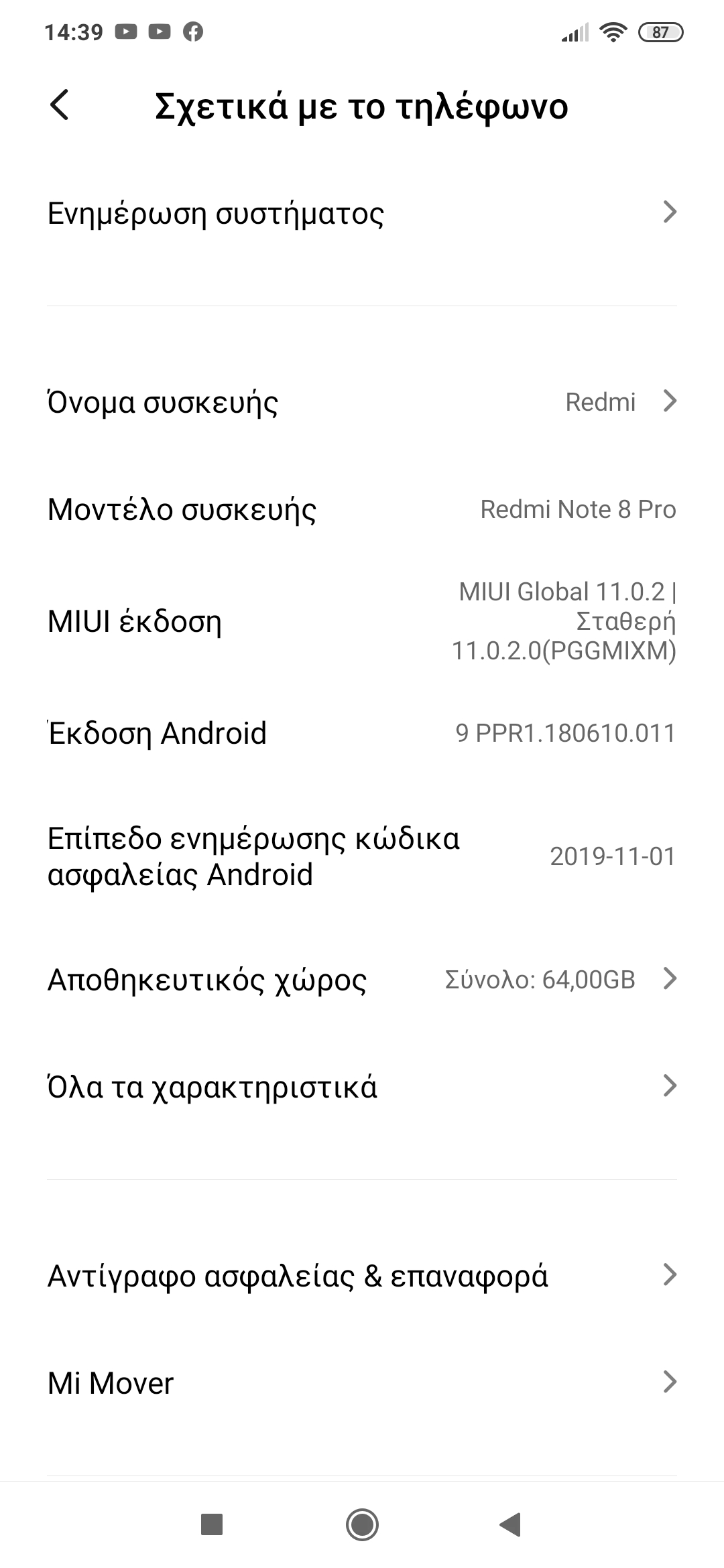Launch Mi Mover
Screen dimensions: 724x1568
point(362,1382)
